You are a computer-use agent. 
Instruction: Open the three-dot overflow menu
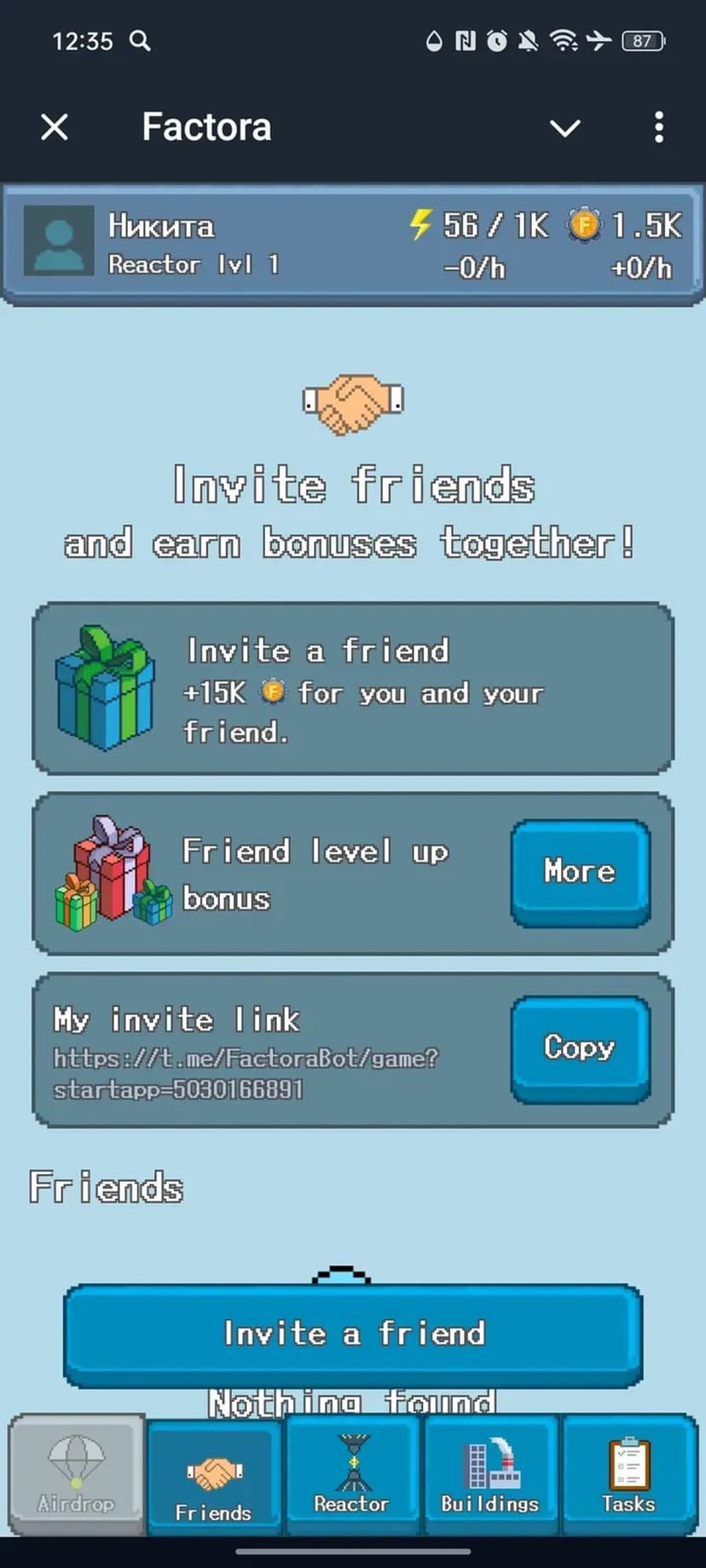(x=658, y=128)
